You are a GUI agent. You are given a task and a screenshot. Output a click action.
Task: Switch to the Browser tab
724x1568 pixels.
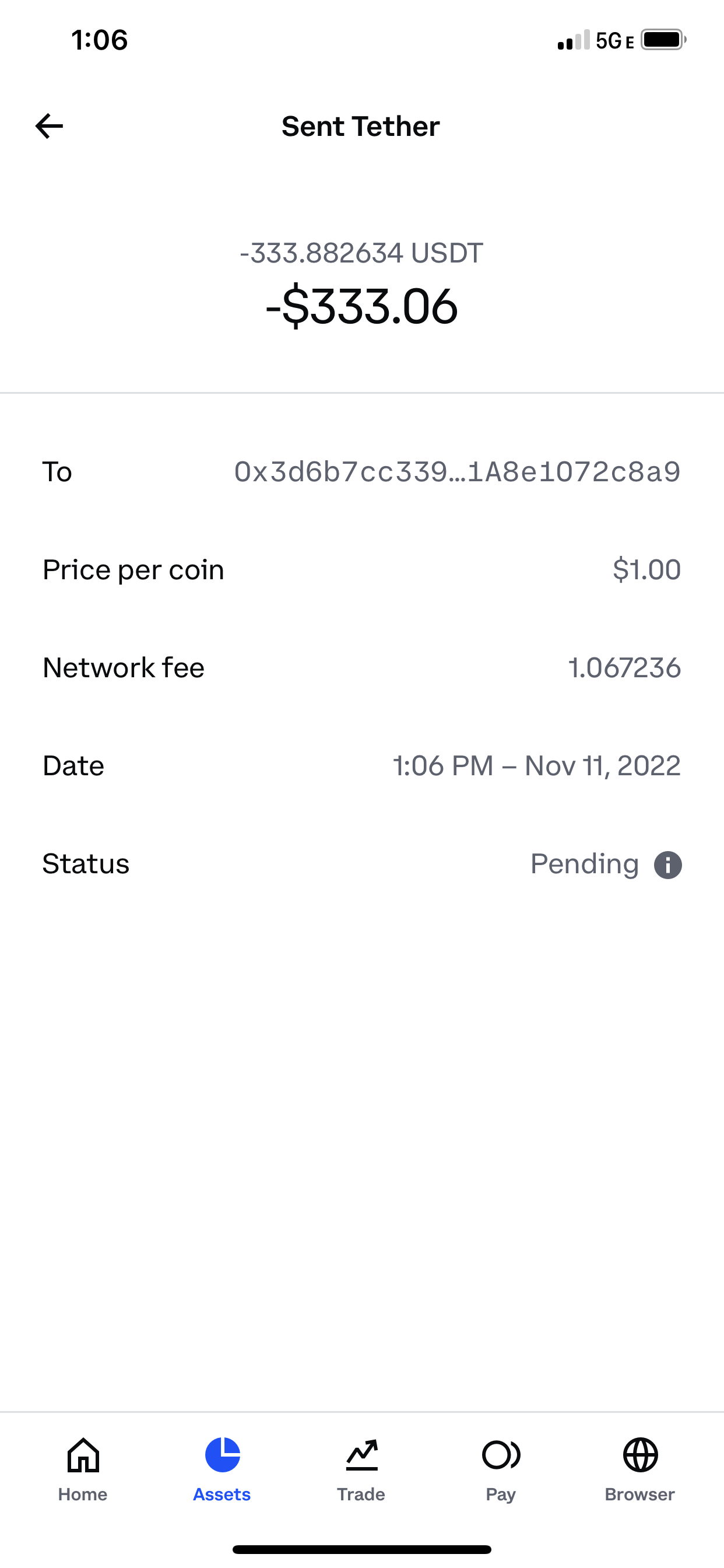[640, 1469]
